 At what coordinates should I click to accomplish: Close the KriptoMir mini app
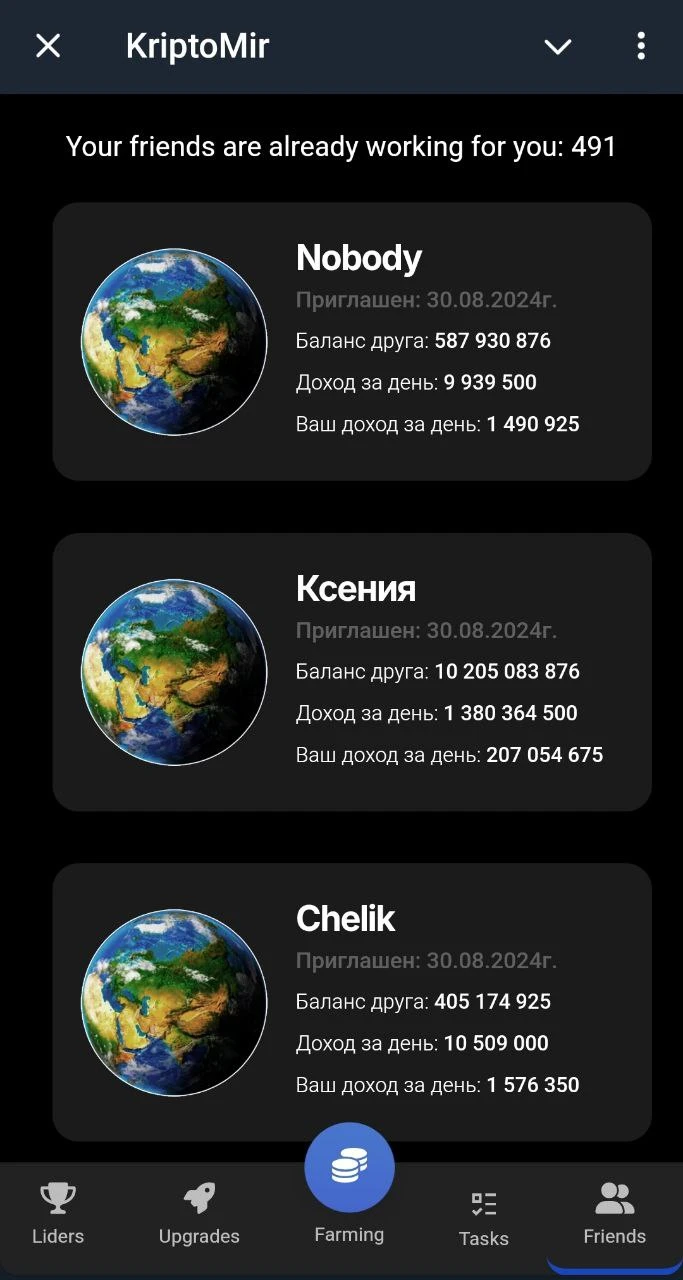pyautogui.click(x=48, y=46)
